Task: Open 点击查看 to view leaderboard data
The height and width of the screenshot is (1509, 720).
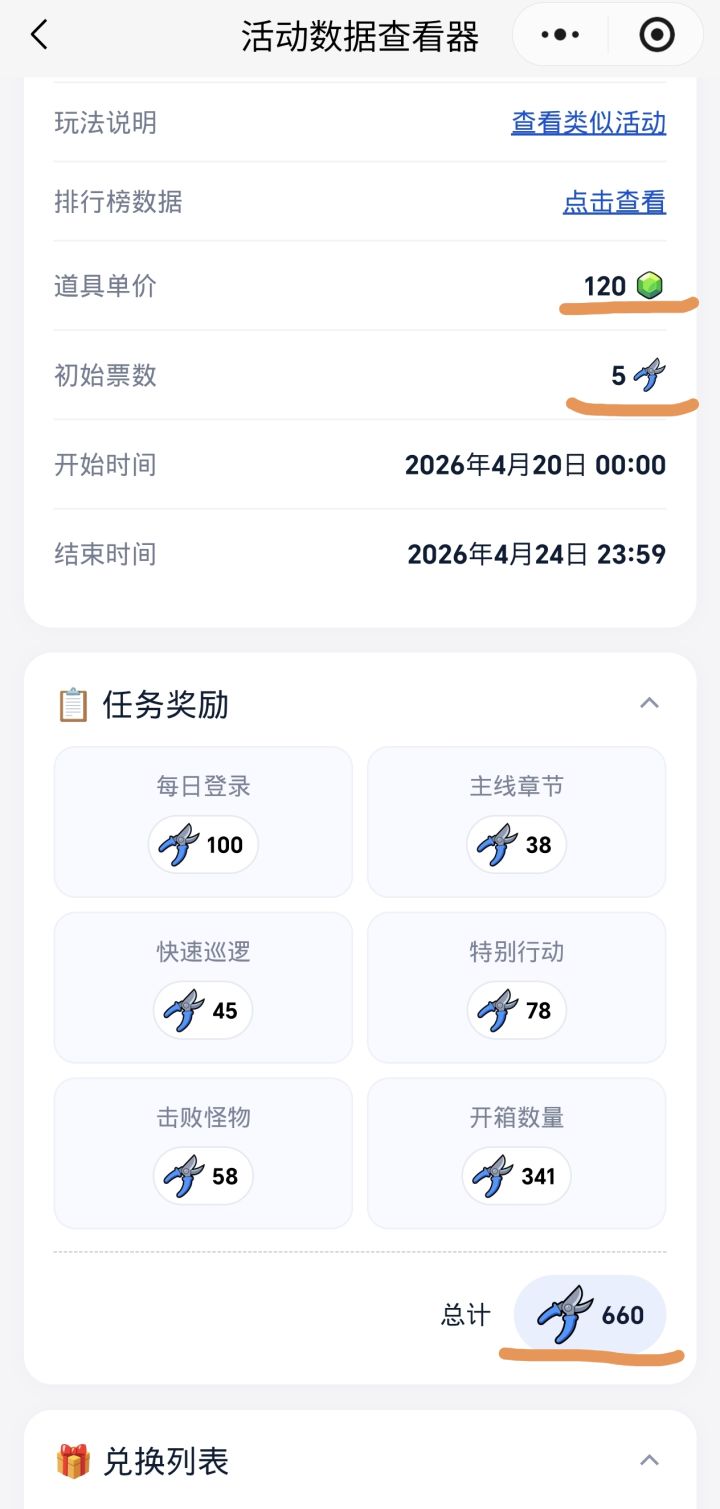Action: coord(615,203)
